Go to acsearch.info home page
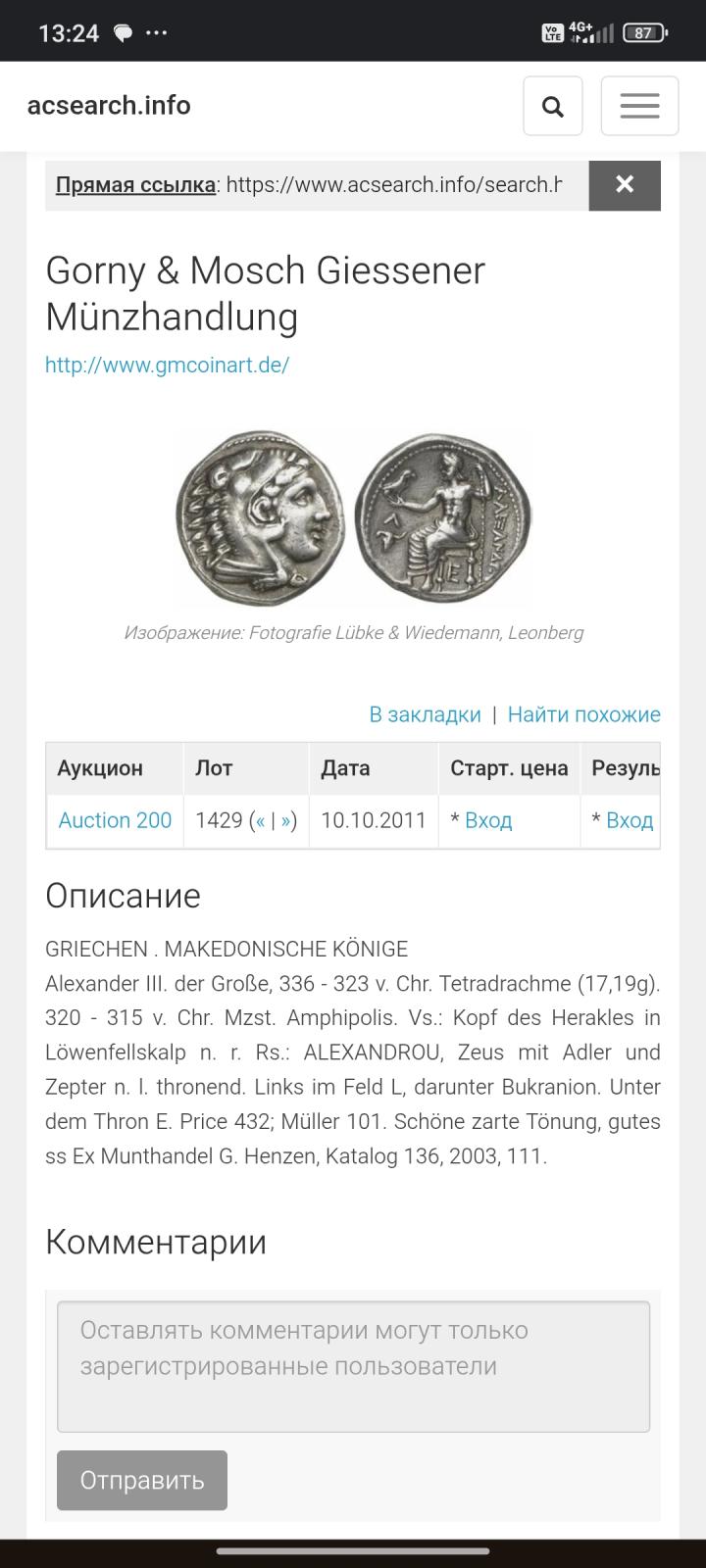This screenshot has width=706, height=1568. click(x=109, y=106)
